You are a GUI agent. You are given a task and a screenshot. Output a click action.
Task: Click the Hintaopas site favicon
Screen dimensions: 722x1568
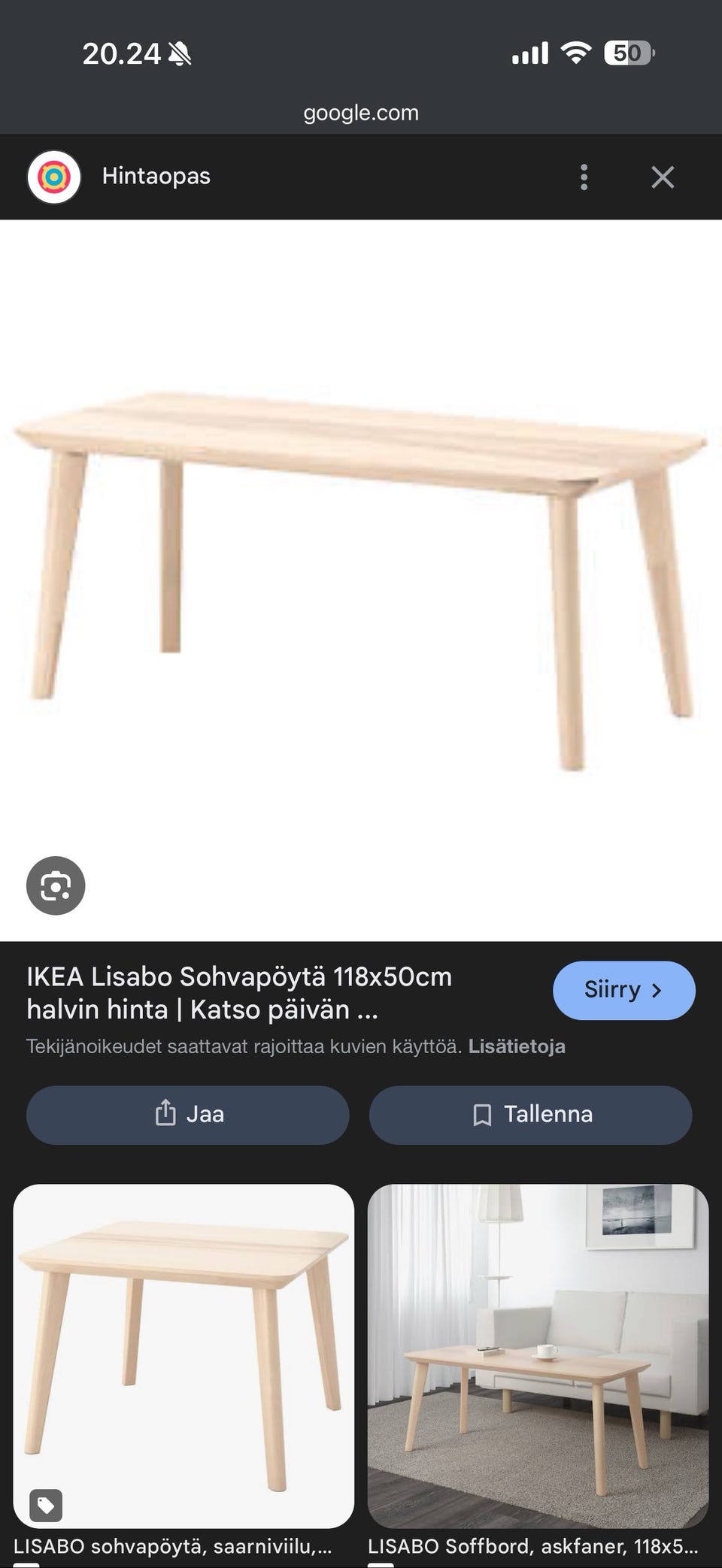pos(55,177)
